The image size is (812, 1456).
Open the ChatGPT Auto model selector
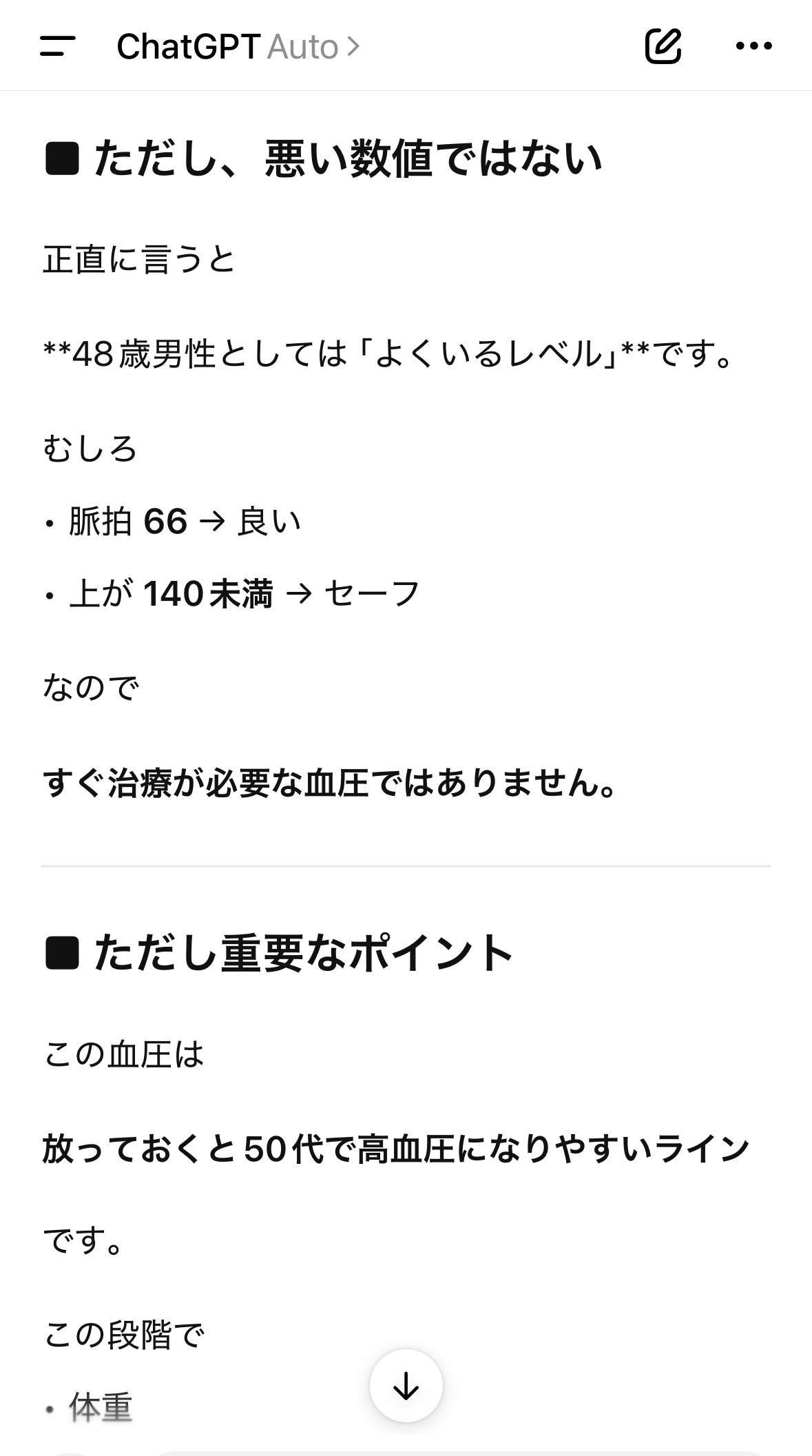click(238, 47)
